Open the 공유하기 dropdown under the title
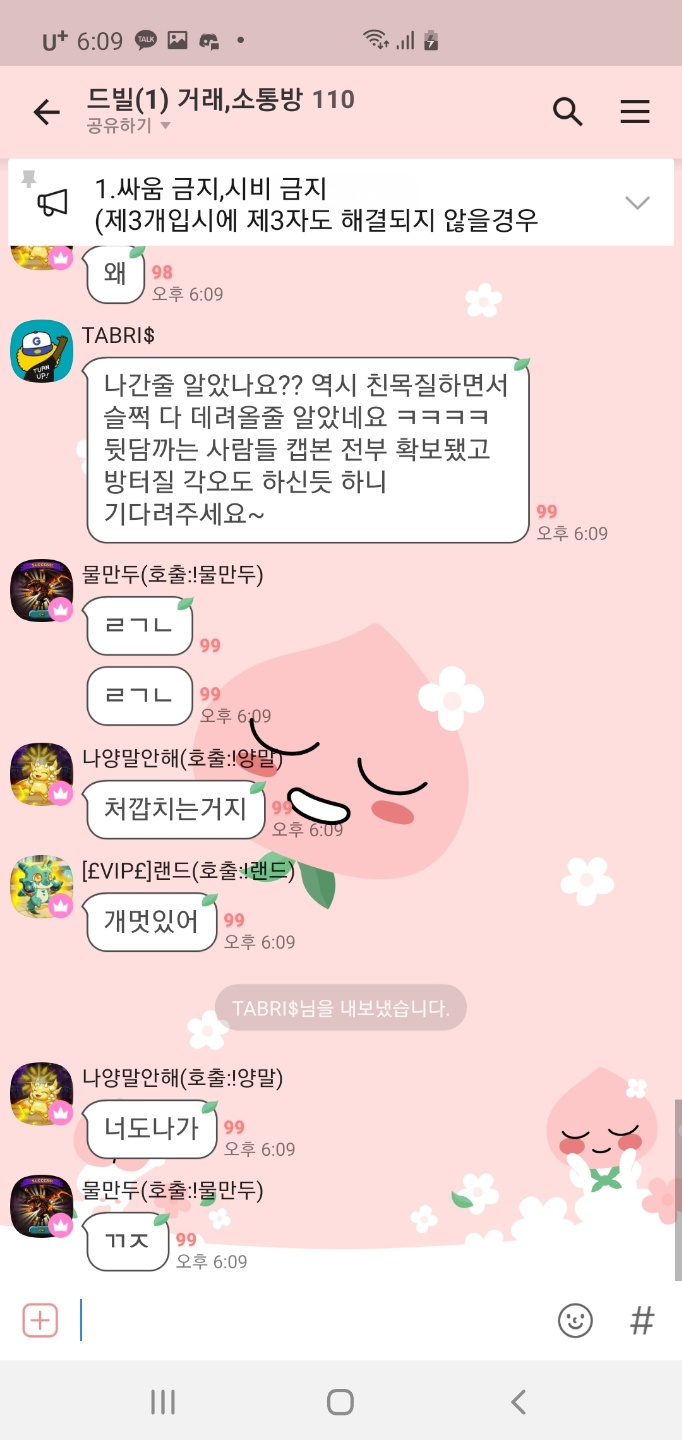This screenshot has height=1440, width=682. tap(129, 126)
